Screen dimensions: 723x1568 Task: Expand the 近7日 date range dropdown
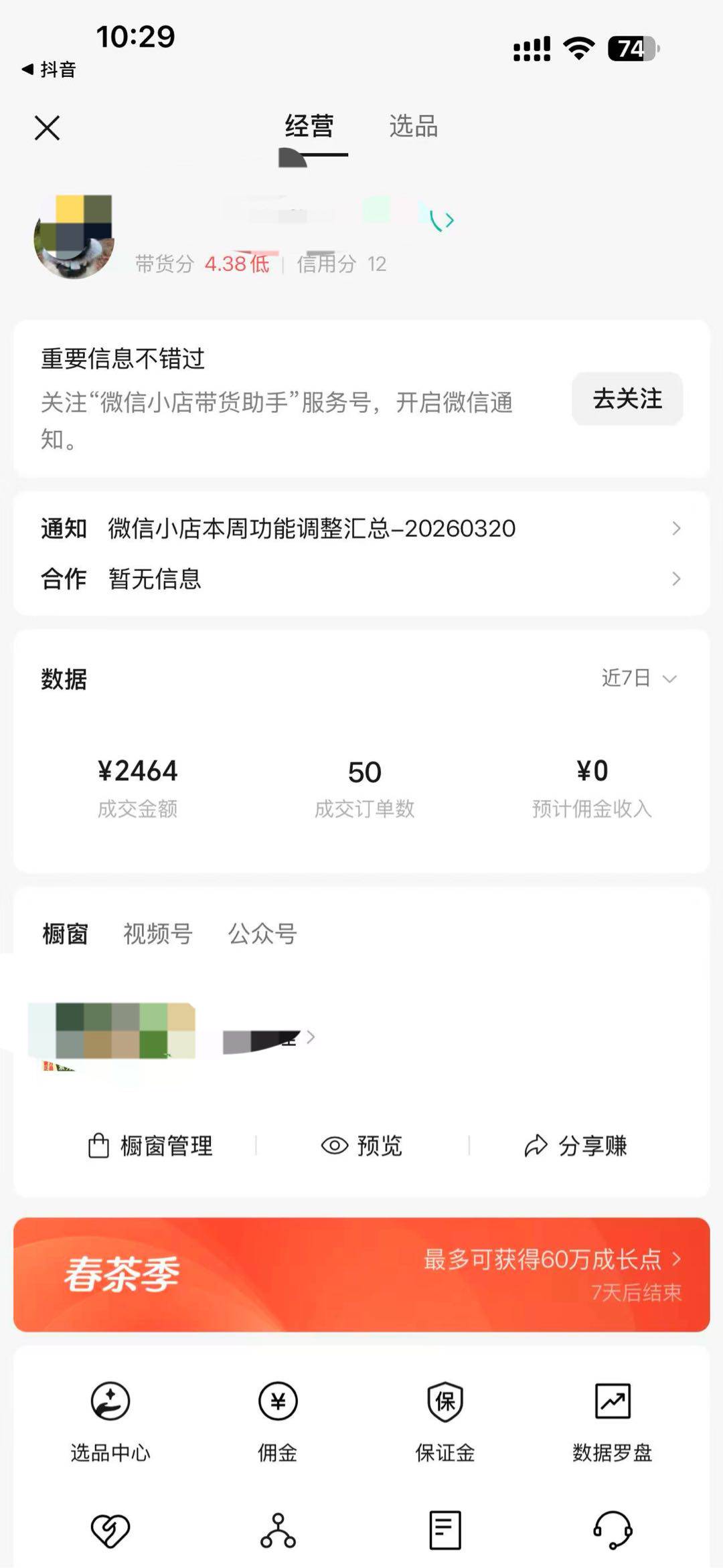639,679
